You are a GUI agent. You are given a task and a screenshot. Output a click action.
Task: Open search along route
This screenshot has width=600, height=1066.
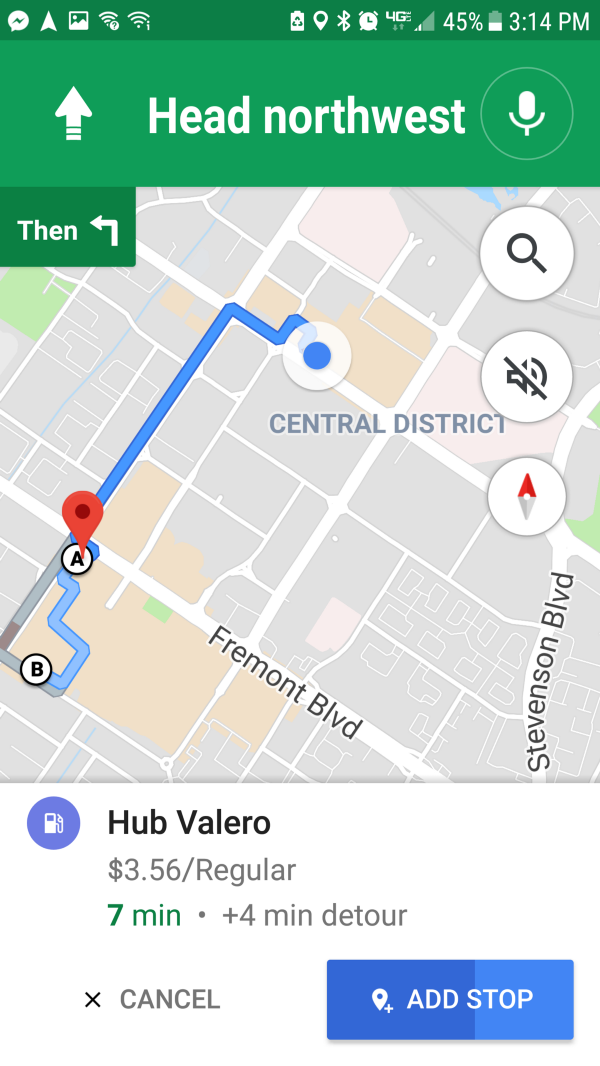527,253
